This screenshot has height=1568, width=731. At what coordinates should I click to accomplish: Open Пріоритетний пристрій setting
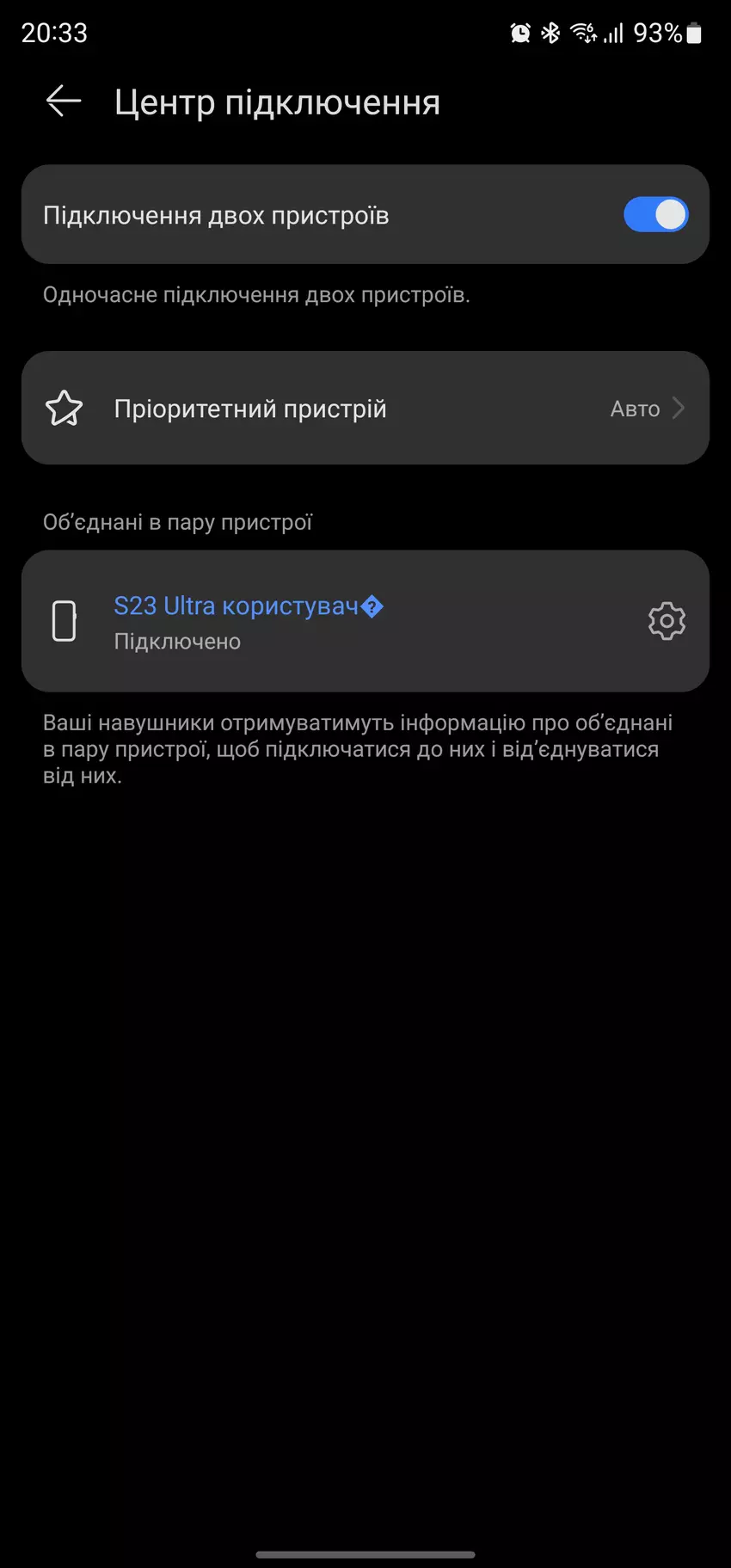pyautogui.click(x=365, y=409)
